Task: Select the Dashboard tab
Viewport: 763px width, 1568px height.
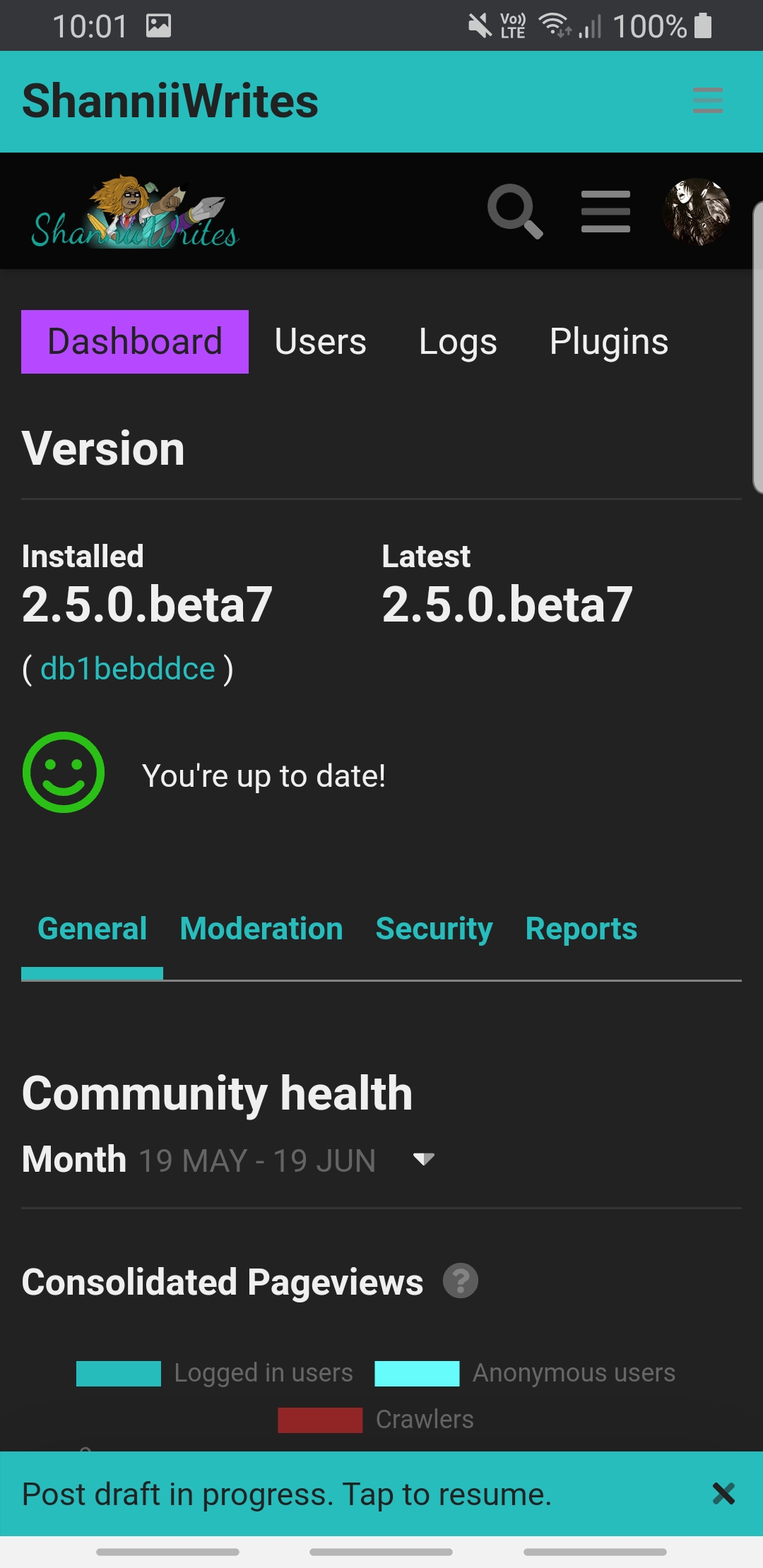Action: click(135, 342)
